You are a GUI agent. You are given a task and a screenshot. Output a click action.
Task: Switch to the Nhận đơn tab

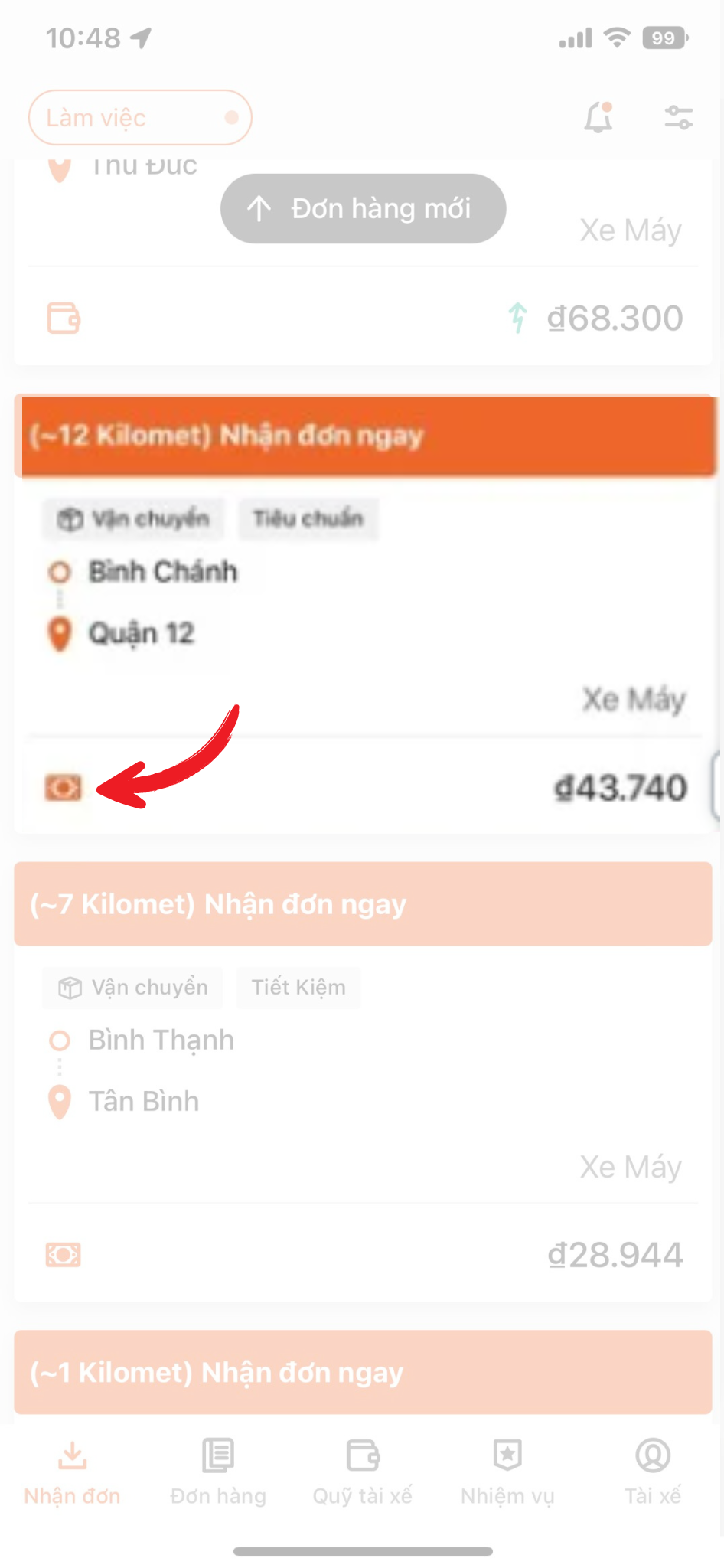tap(72, 1474)
